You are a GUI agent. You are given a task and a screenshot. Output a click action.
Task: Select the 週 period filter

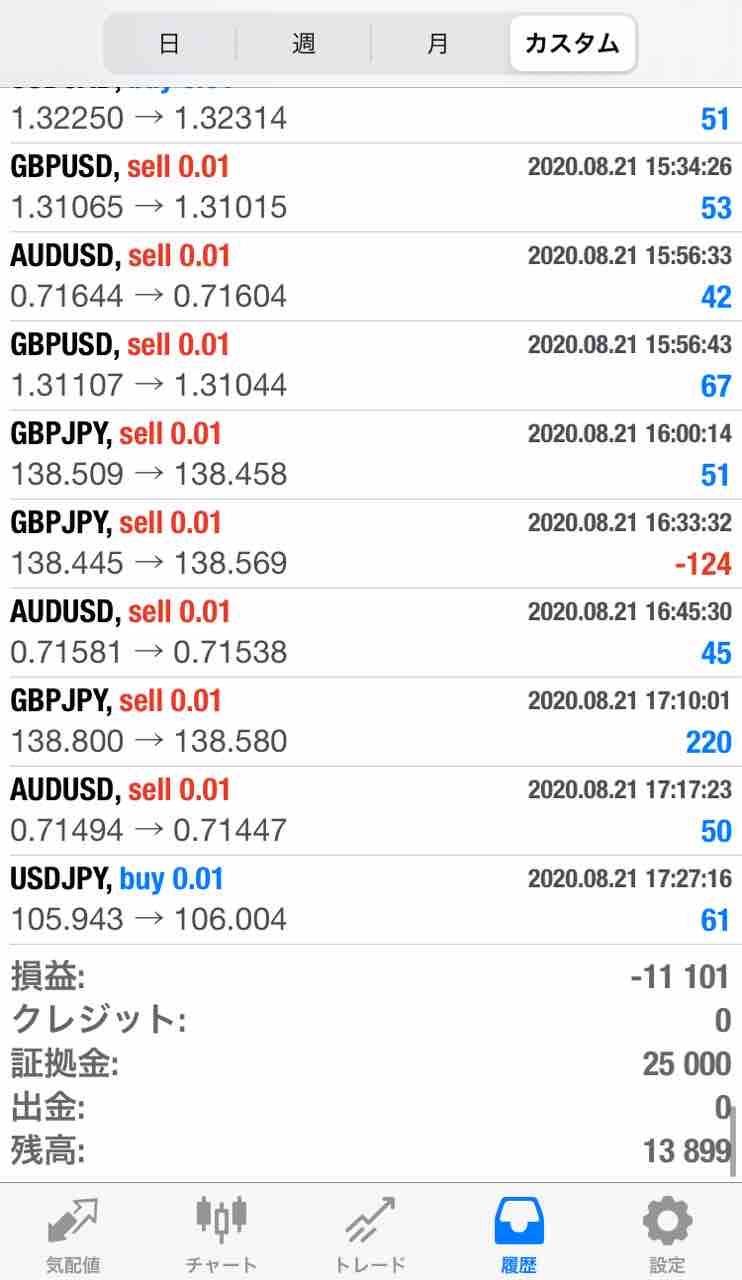pos(303,44)
